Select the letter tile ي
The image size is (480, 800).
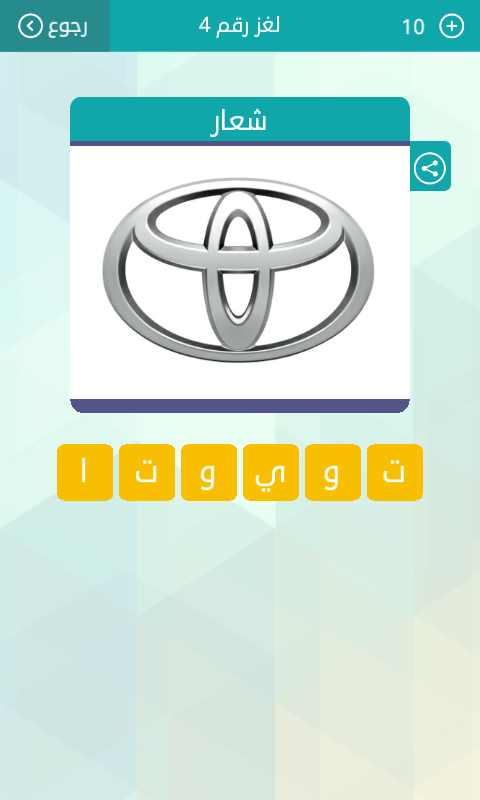271,472
